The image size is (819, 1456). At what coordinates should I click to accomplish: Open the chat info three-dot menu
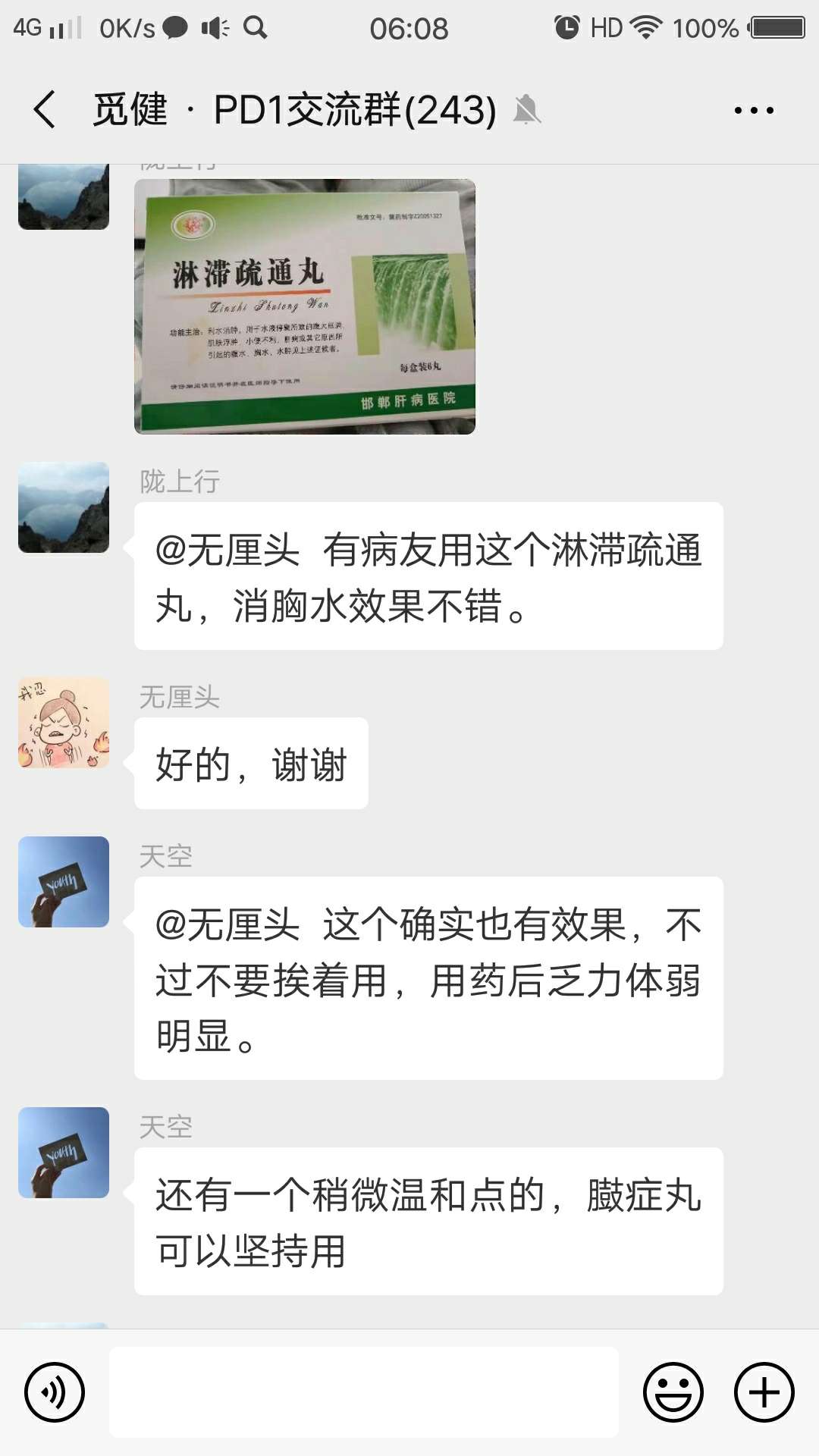(754, 111)
